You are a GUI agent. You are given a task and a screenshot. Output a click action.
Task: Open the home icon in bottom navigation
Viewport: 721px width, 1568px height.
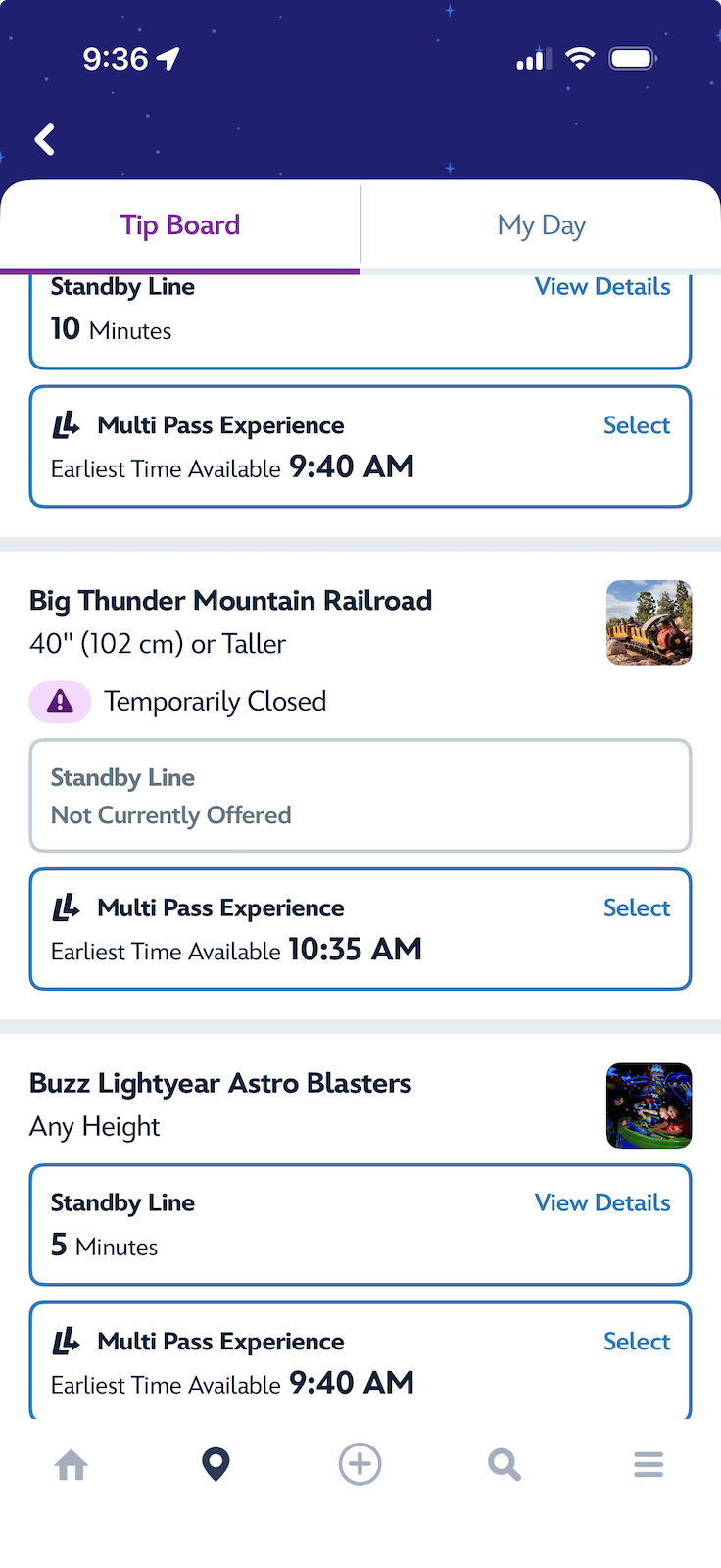[x=71, y=1464]
